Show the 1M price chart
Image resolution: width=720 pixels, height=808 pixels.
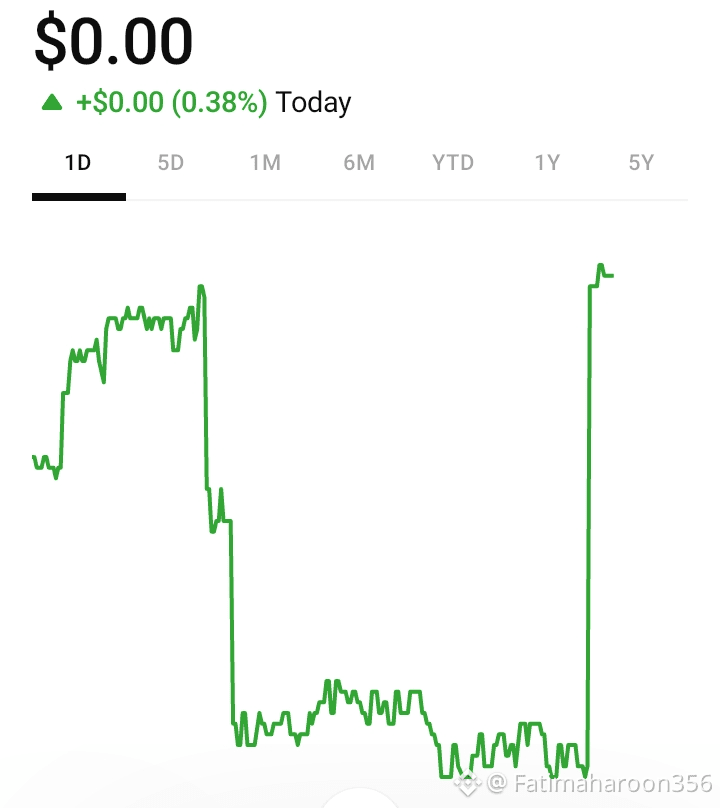(265, 163)
